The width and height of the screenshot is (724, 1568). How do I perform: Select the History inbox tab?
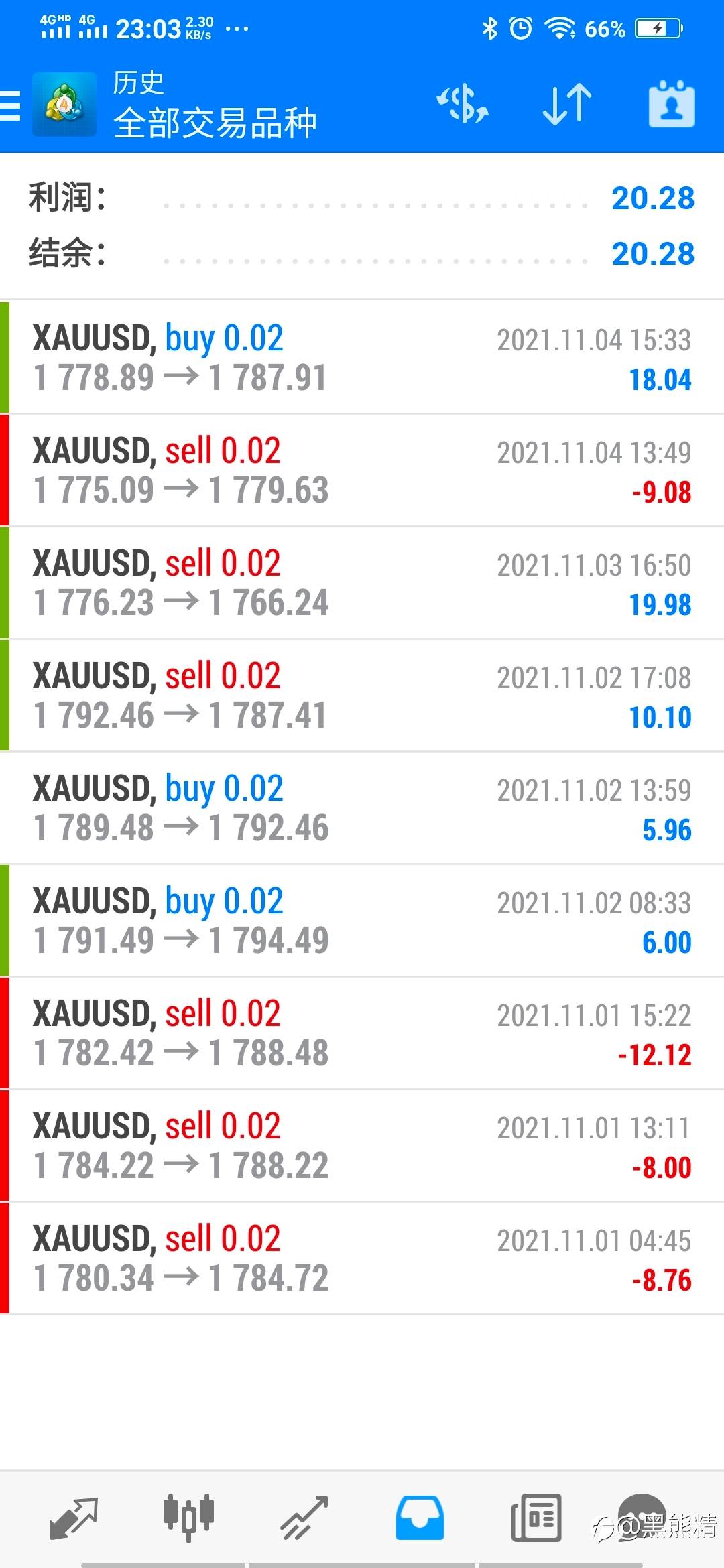pyautogui.click(x=420, y=1517)
